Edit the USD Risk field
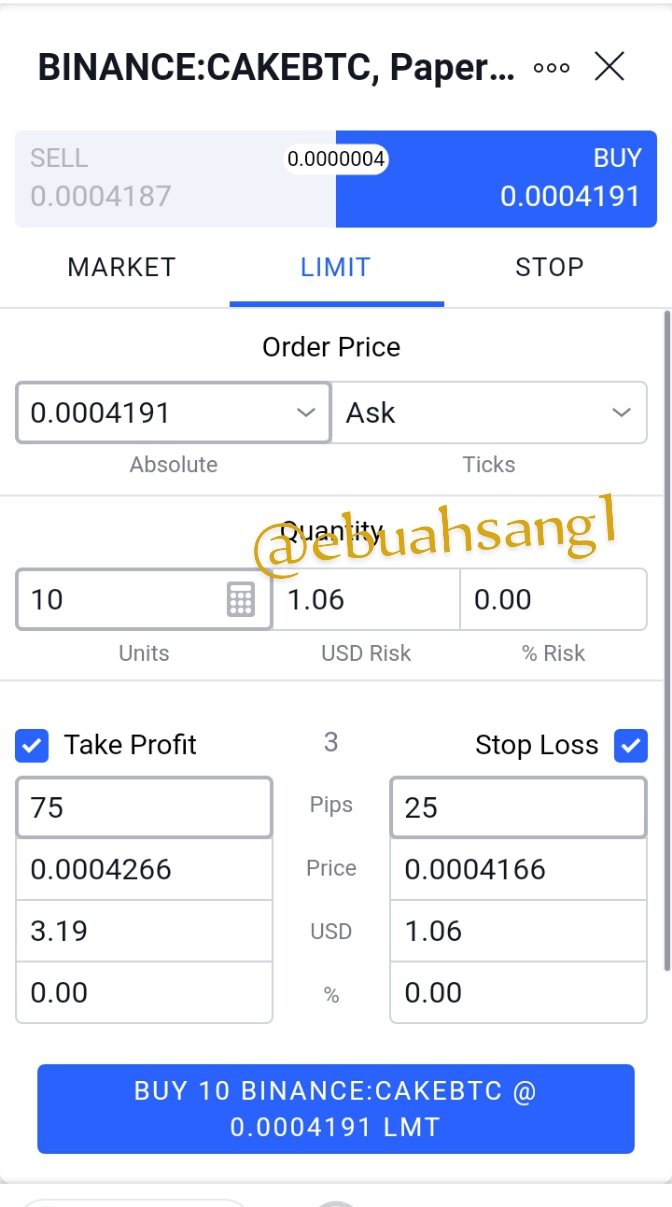The width and height of the screenshot is (672, 1207). tap(365, 600)
